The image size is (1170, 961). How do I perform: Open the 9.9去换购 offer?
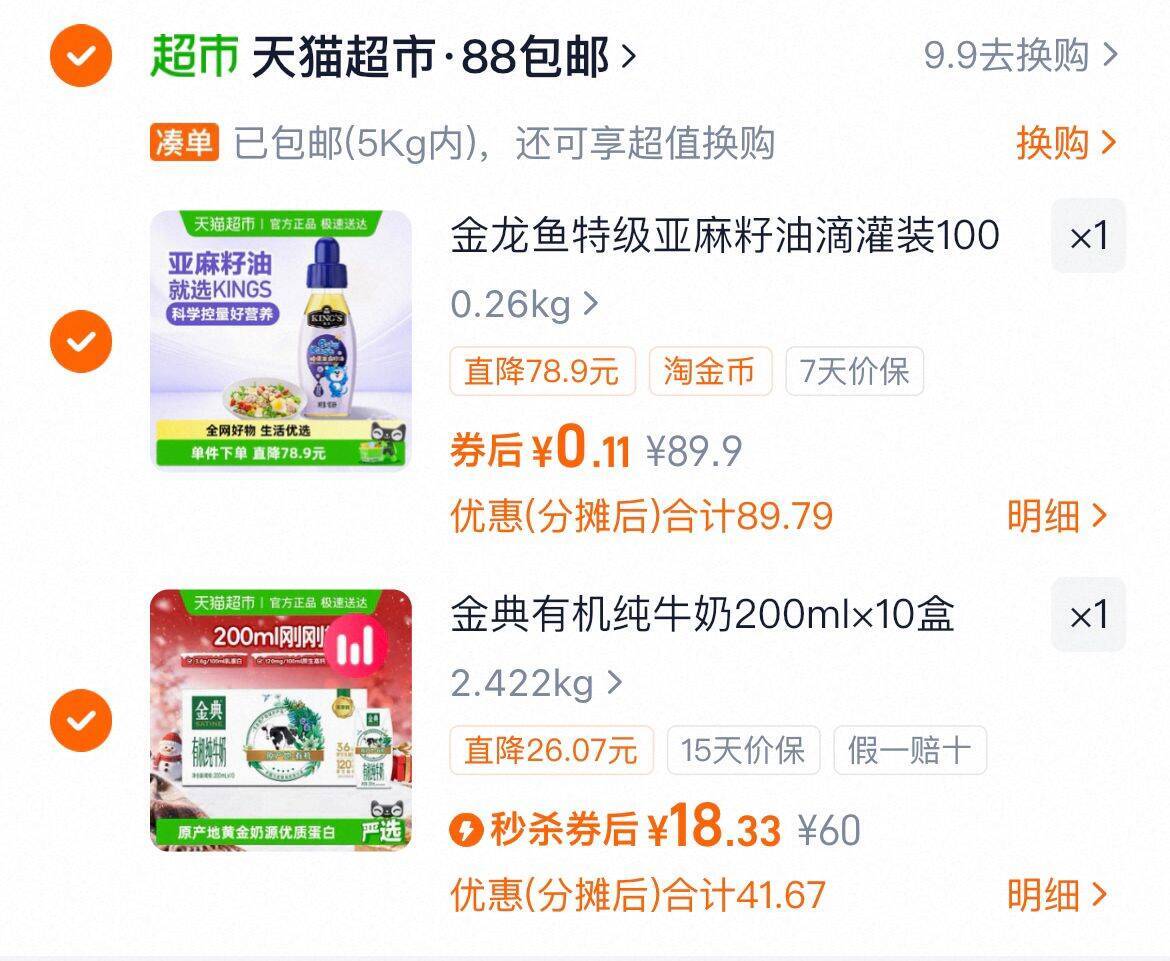1021,55
